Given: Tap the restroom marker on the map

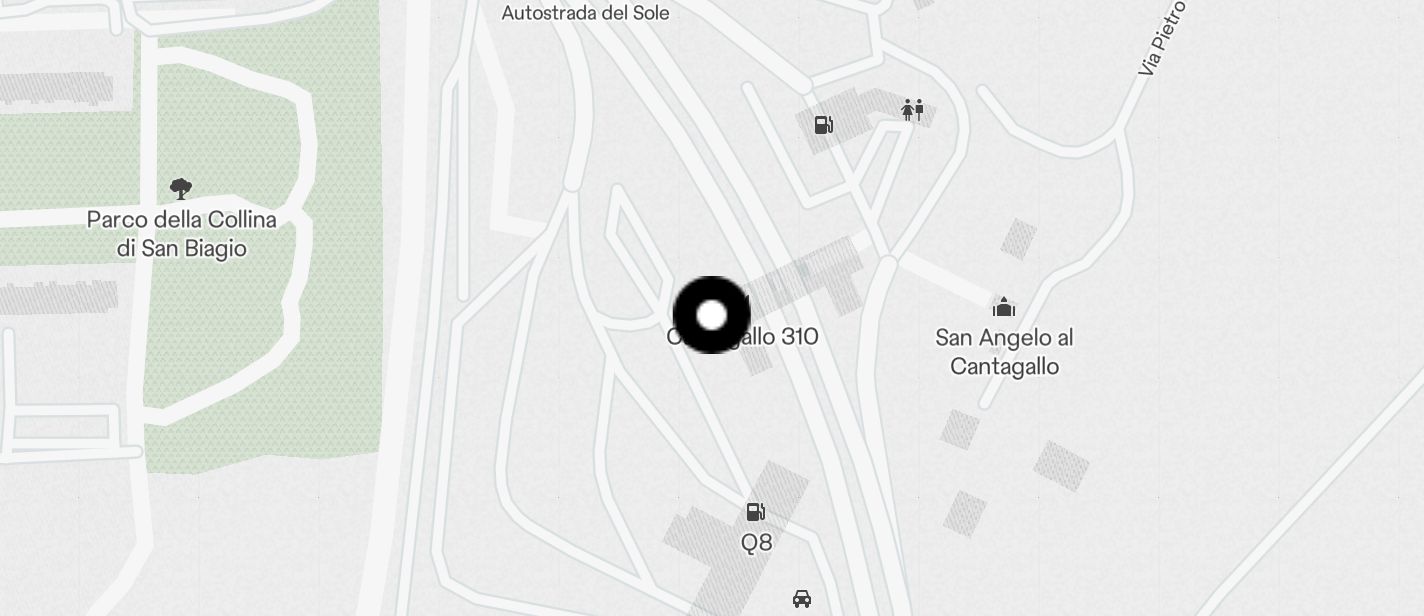Looking at the screenshot, I should click(912, 110).
